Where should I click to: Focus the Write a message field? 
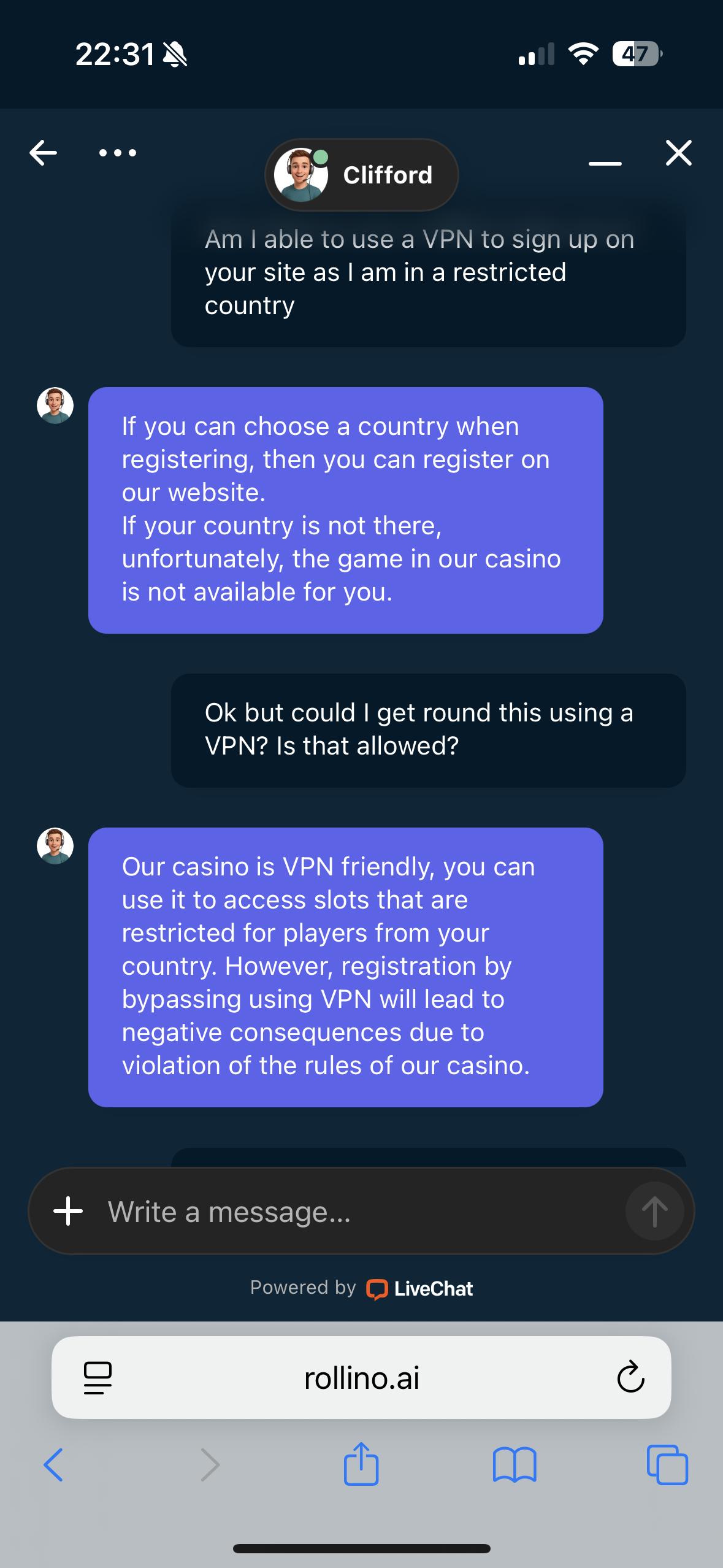(x=356, y=1212)
